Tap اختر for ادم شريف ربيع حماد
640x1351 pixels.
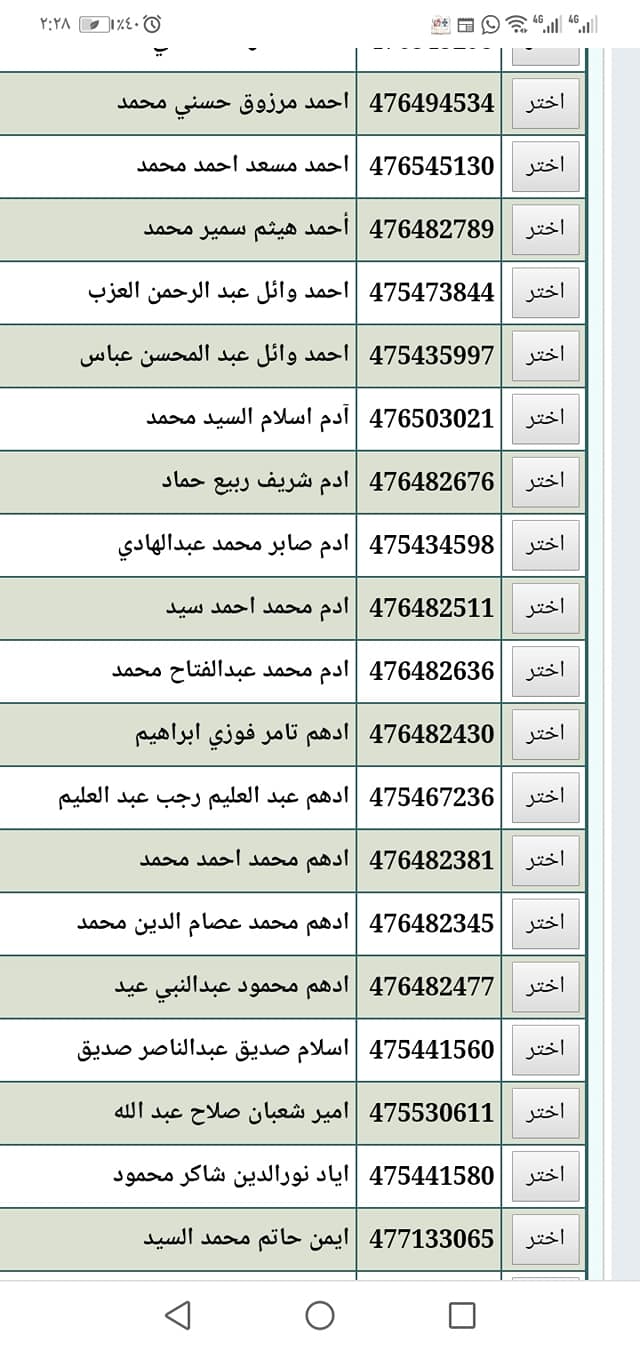pyautogui.click(x=546, y=481)
